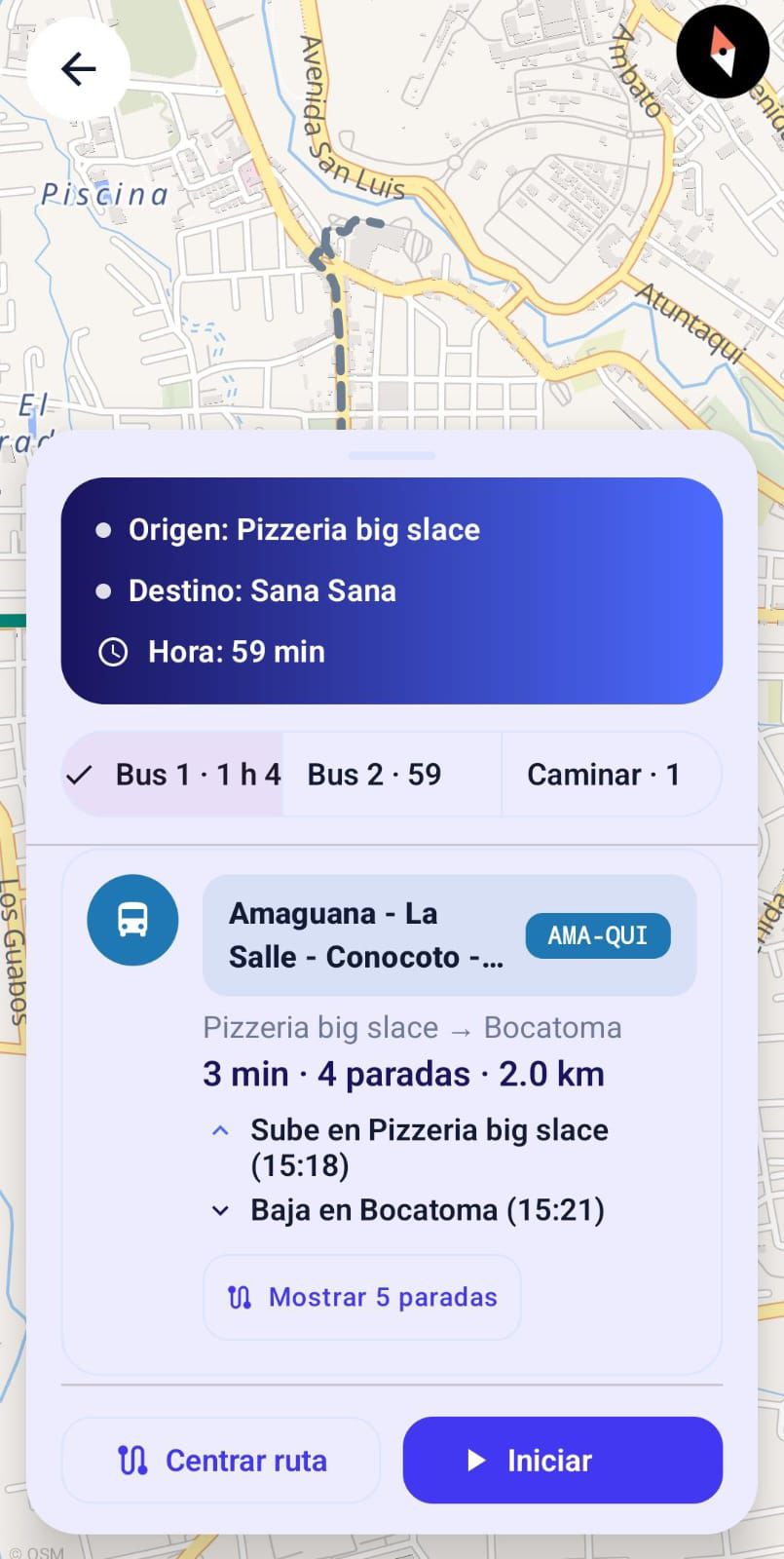Click the checkmark on the Bus 1 option

tap(81, 774)
